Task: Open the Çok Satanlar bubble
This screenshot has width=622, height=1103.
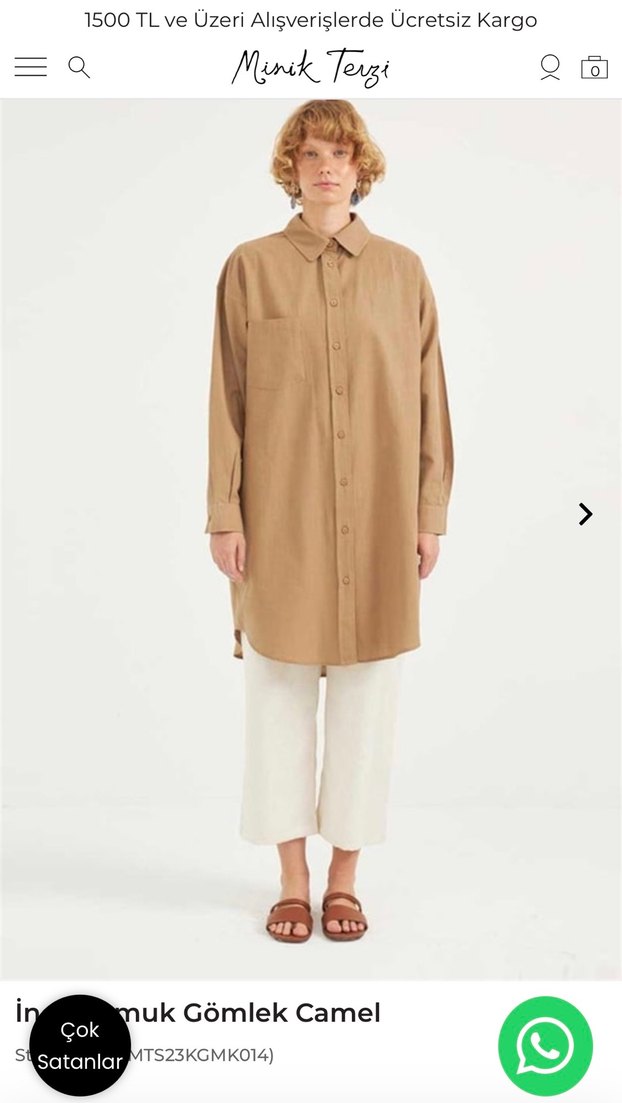Action: click(80, 1045)
